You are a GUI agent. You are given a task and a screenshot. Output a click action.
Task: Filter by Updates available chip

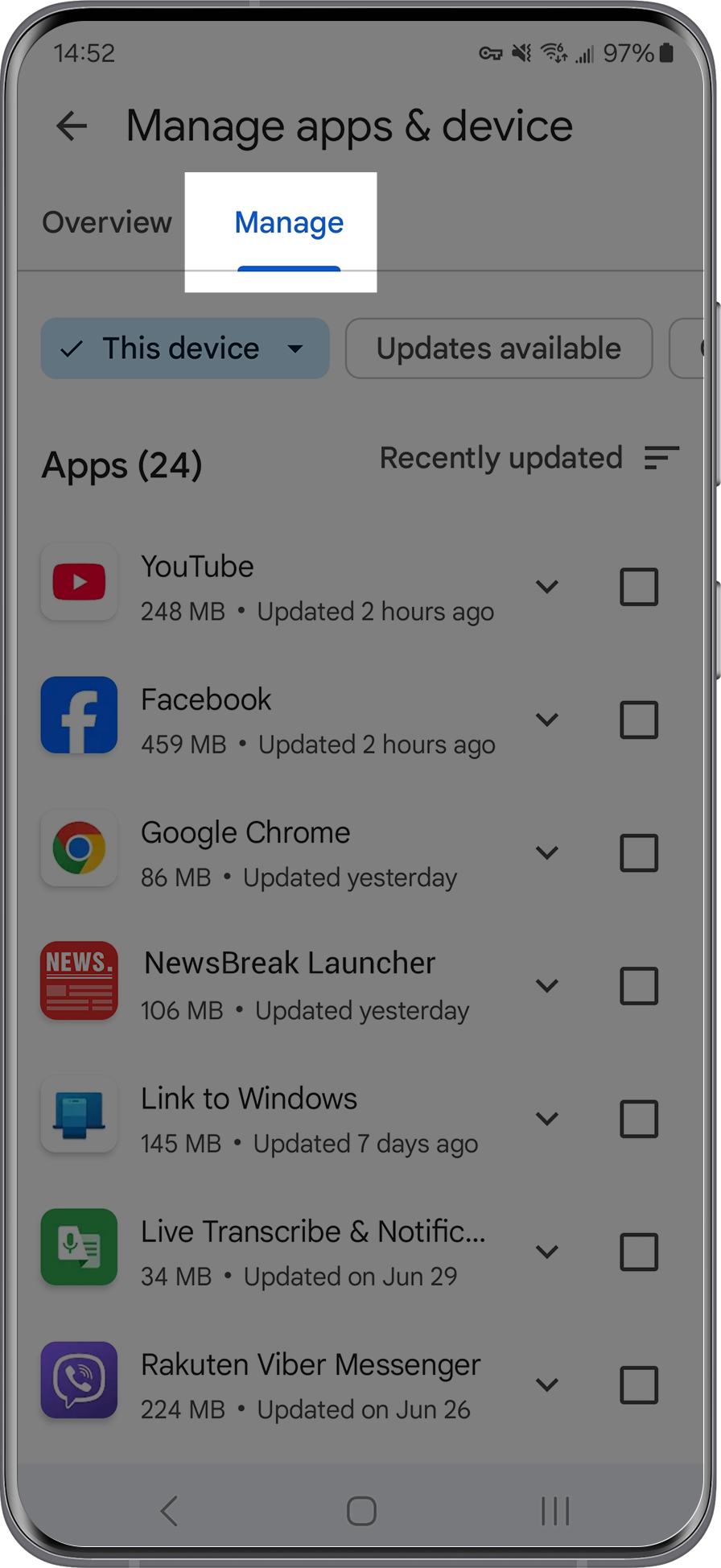click(x=498, y=349)
